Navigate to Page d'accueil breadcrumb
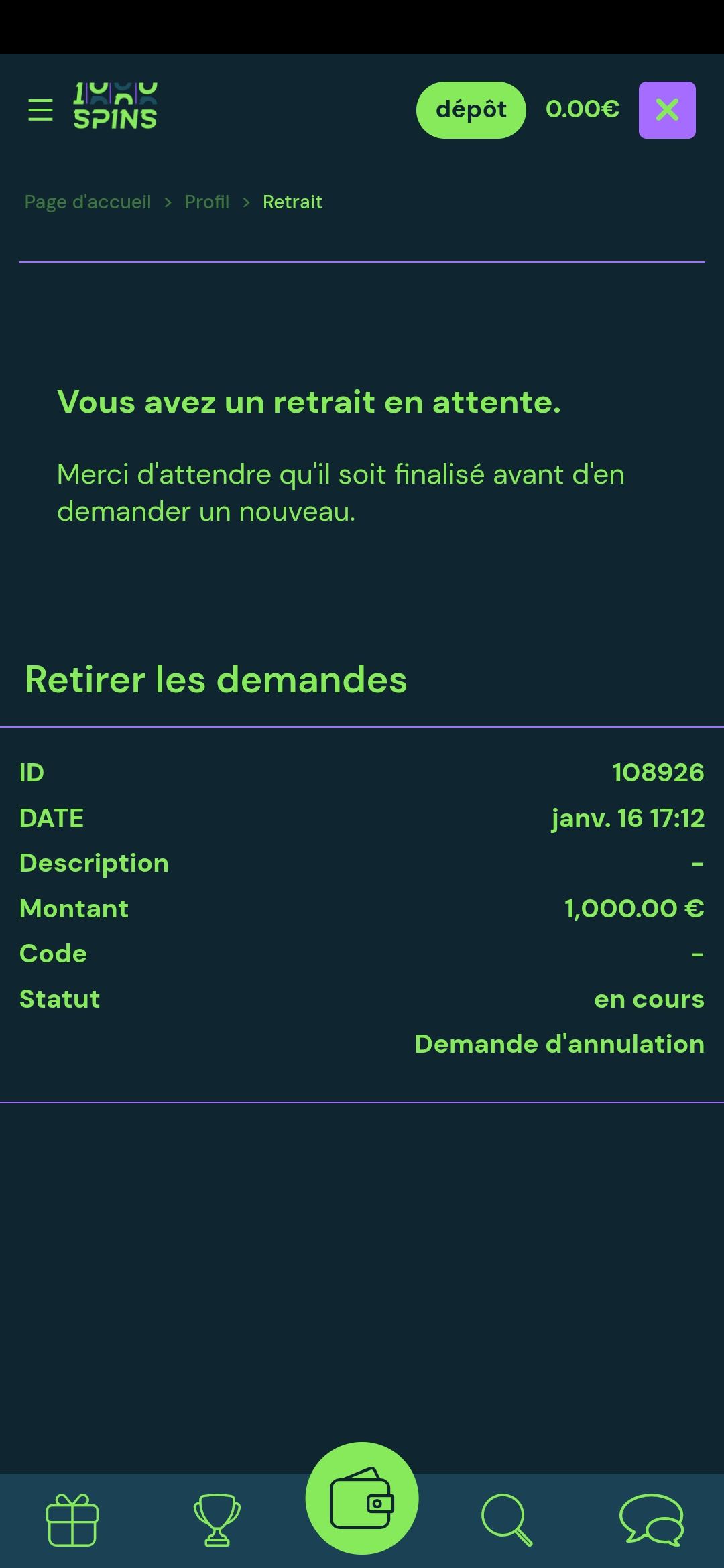 click(88, 201)
